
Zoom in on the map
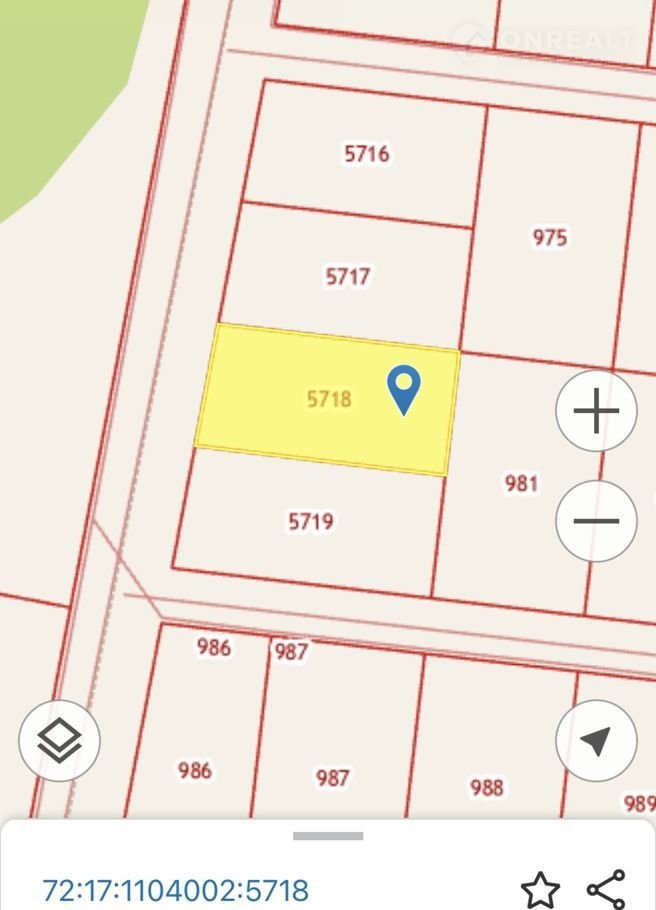596,411
